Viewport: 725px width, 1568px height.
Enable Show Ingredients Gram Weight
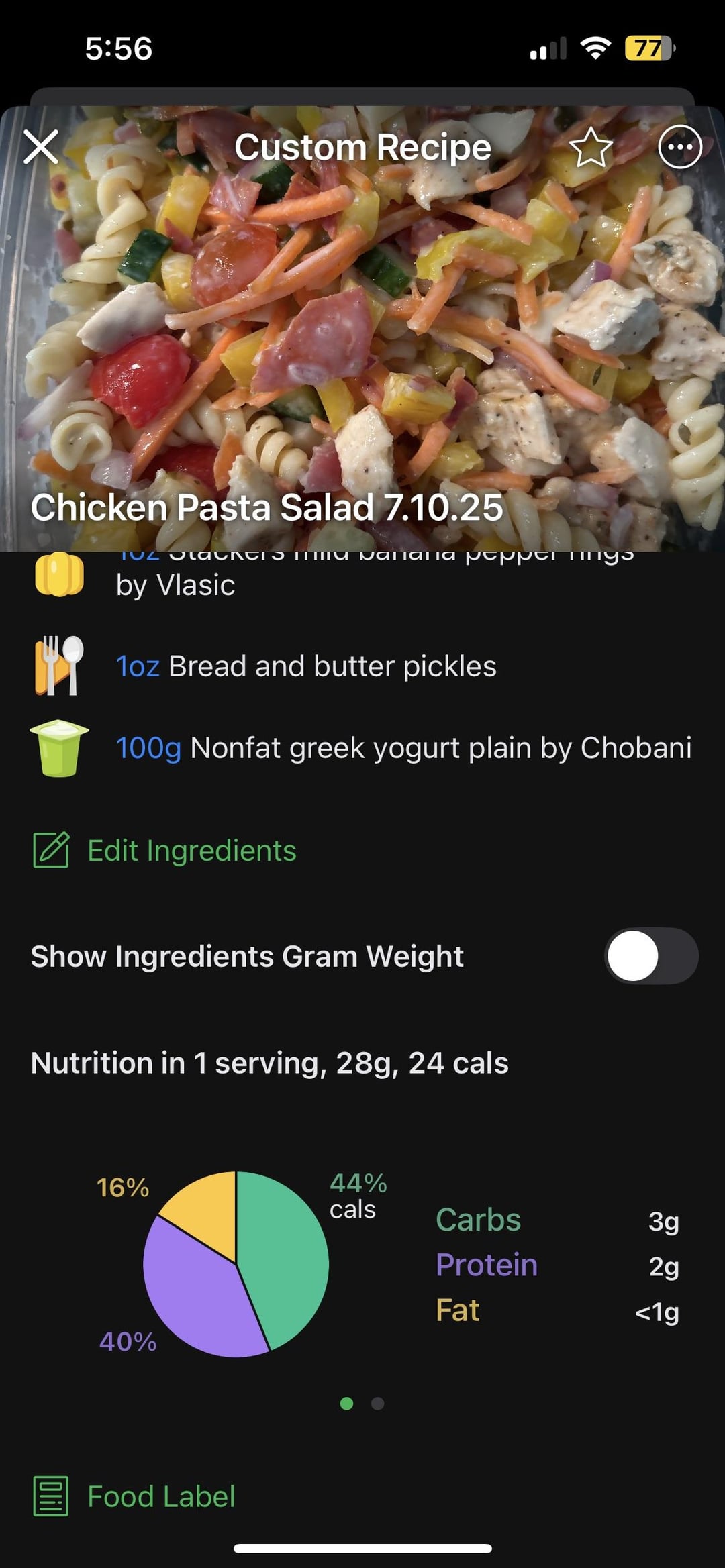650,956
